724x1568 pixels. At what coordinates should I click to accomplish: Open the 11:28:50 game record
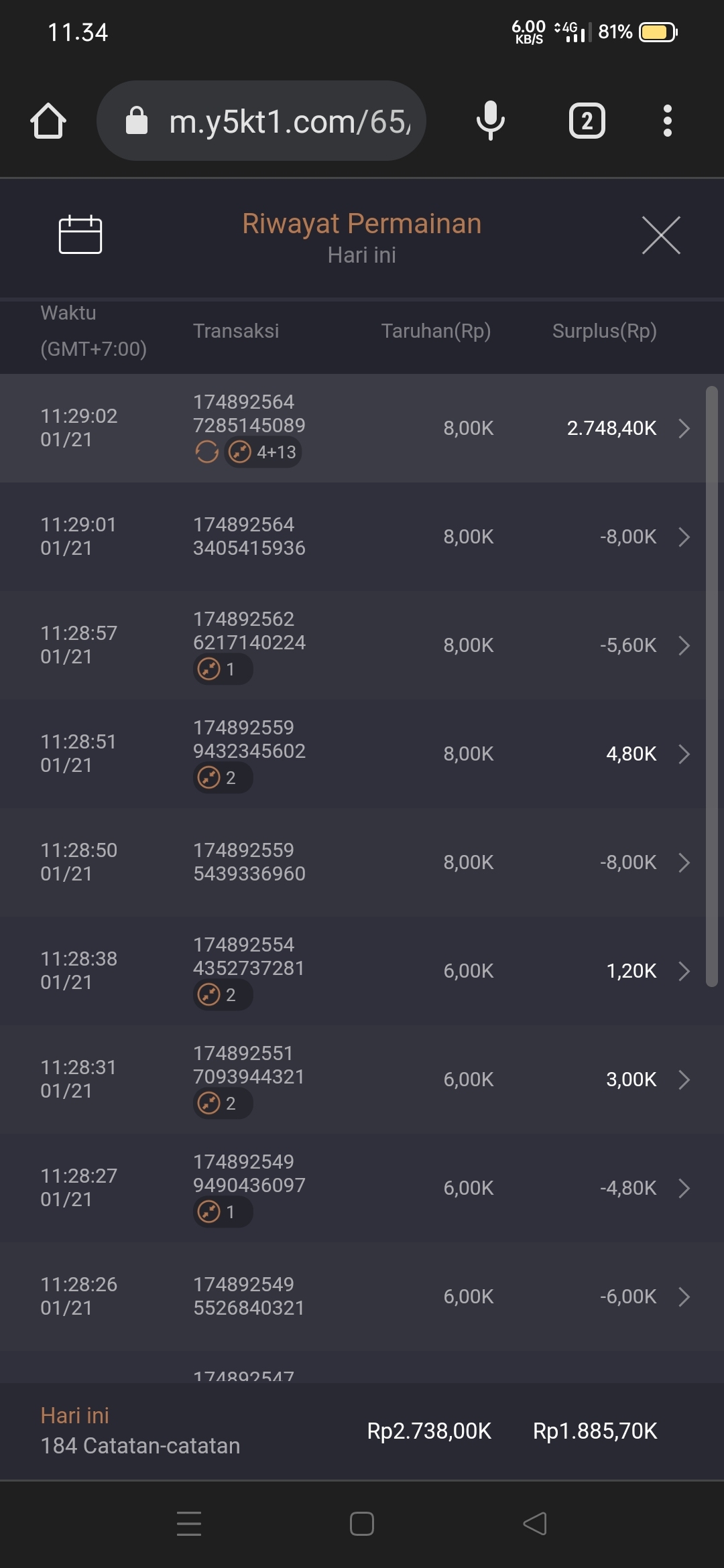coord(684,862)
